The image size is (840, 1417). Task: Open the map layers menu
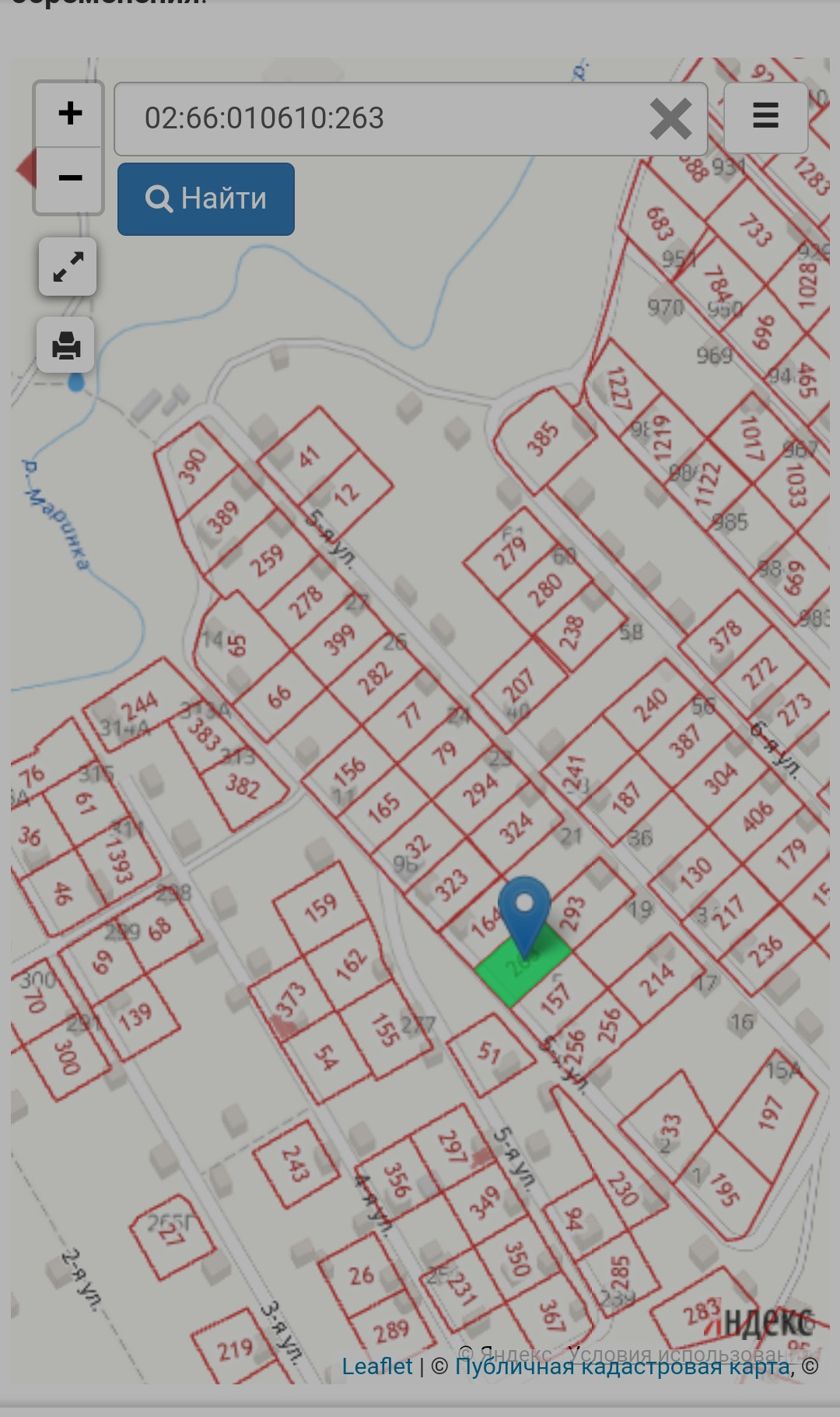[765, 117]
